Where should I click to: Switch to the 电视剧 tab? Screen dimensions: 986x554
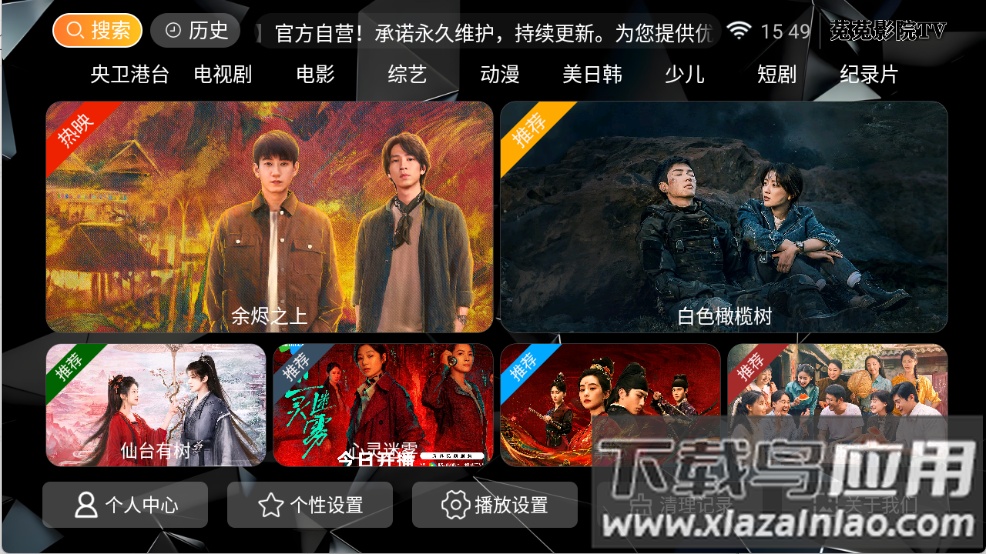click(x=222, y=75)
